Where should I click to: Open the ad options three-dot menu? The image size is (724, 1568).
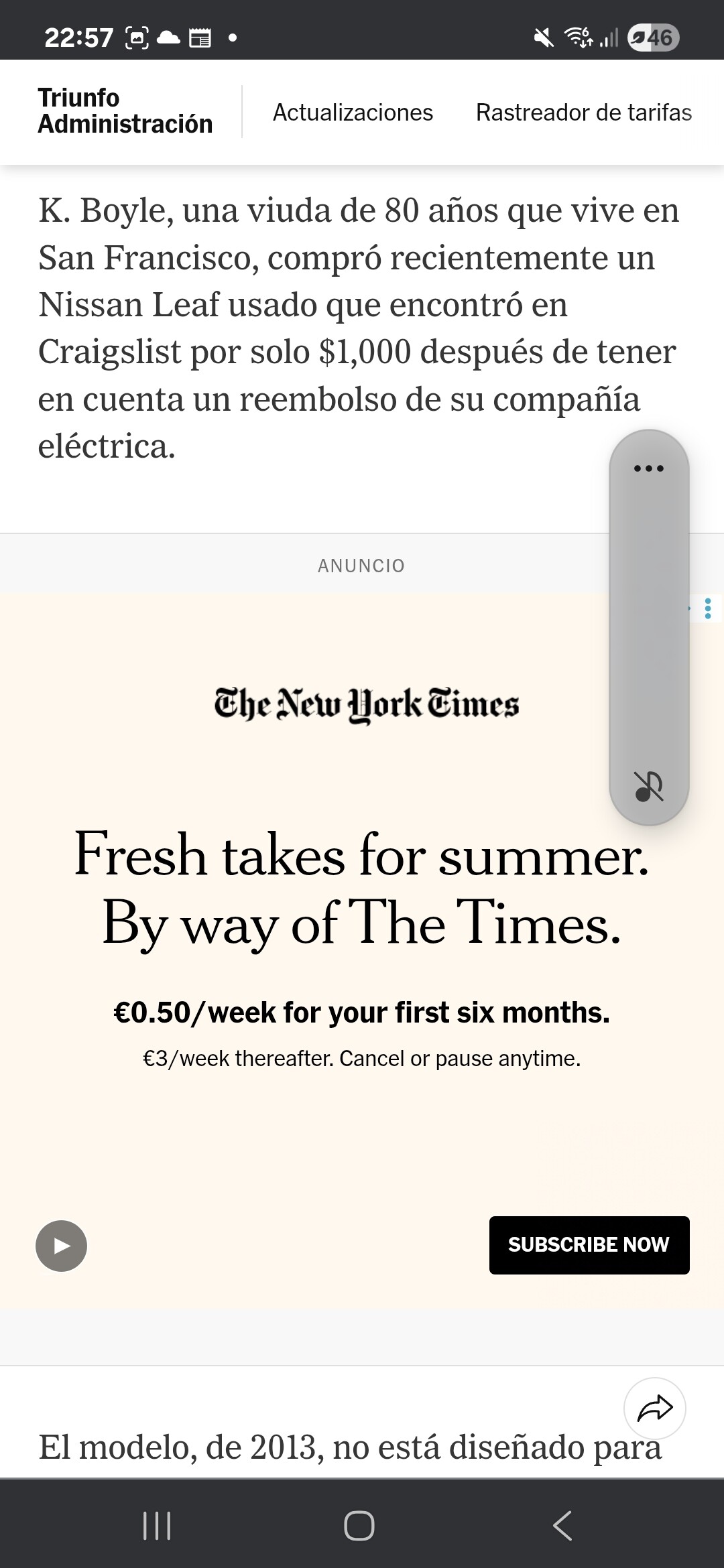tap(707, 608)
